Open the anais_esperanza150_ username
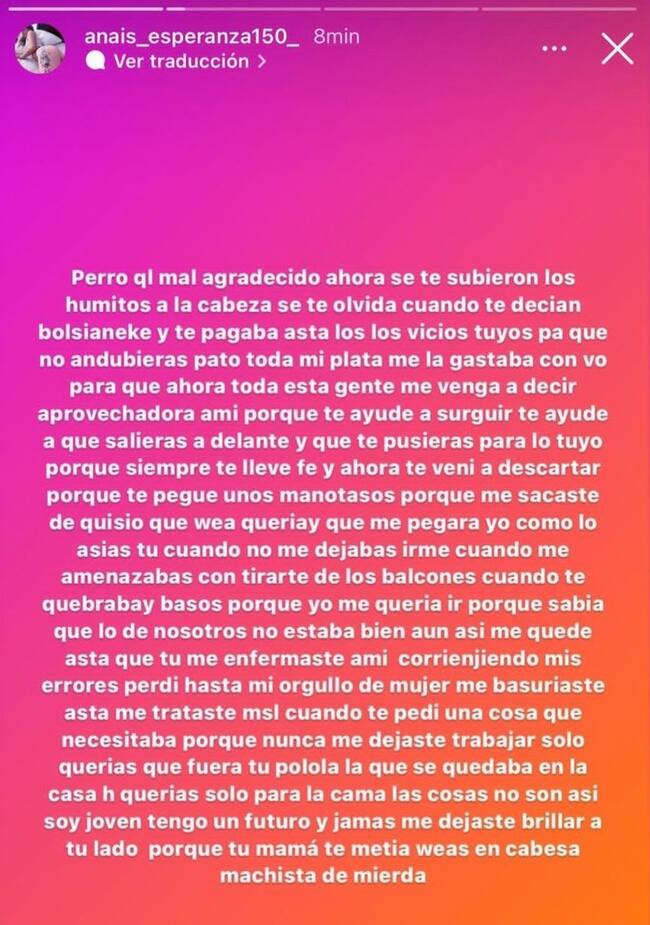Image resolution: width=650 pixels, height=925 pixels. [191, 36]
